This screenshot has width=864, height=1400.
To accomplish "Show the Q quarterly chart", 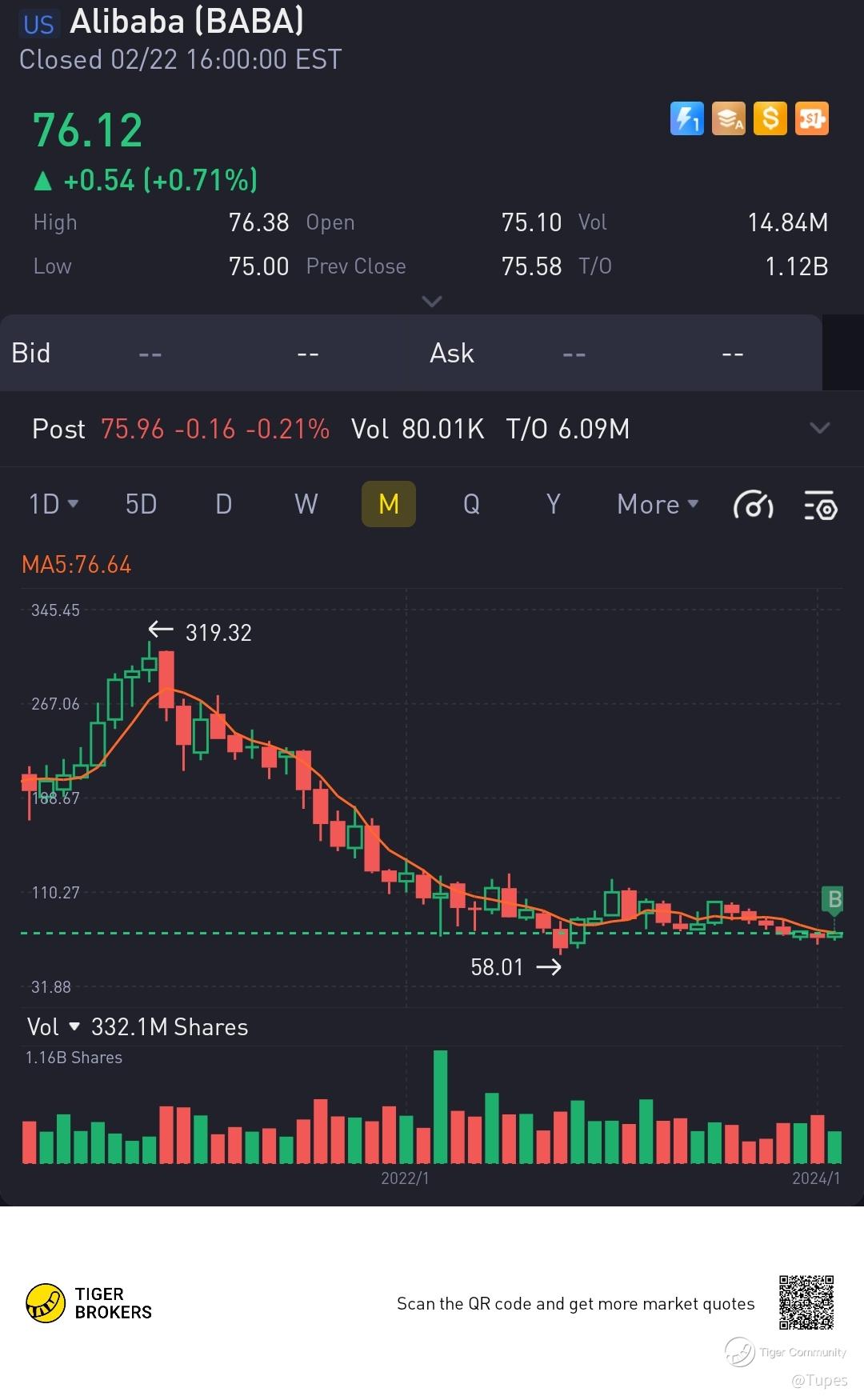I will (471, 504).
